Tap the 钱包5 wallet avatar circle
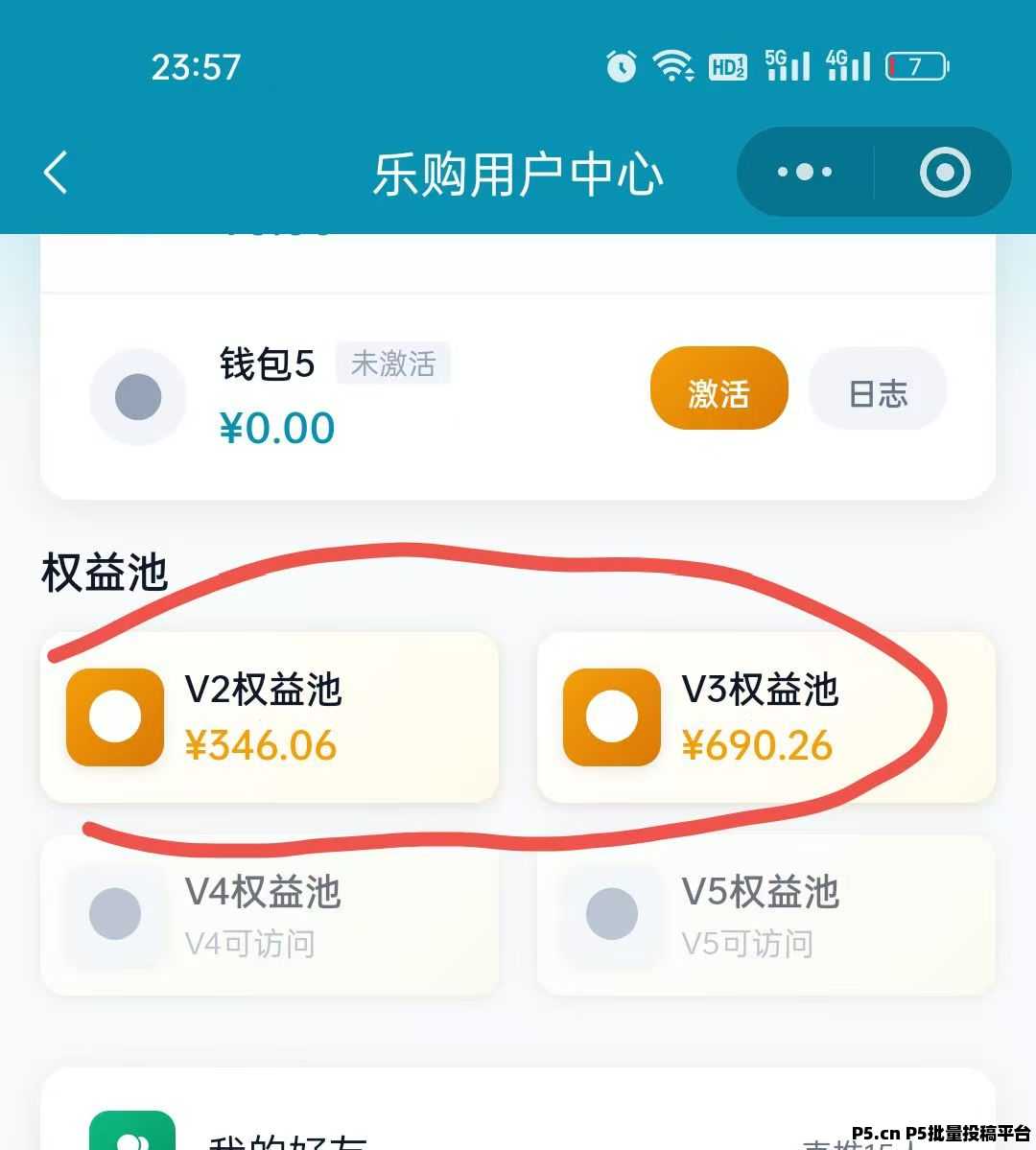Screen dimensions: 1036x1150 [x=138, y=396]
